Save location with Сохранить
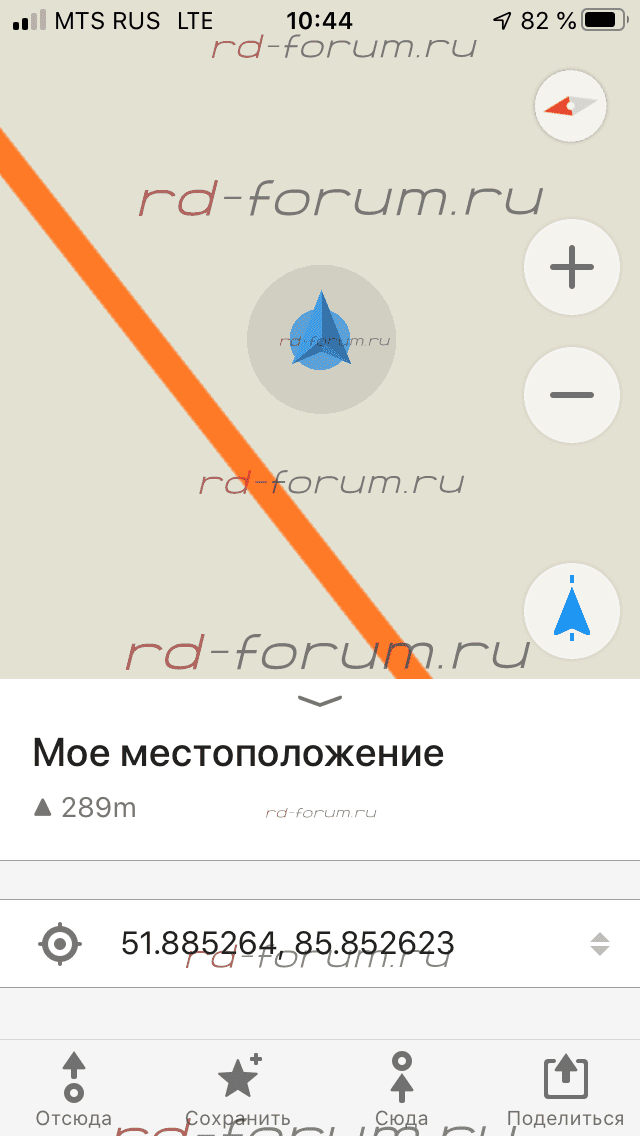 [239, 1088]
